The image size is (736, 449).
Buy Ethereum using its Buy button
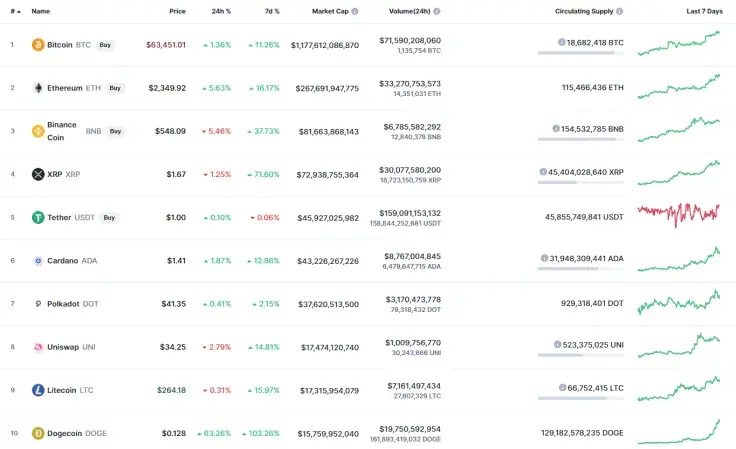(116, 88)
